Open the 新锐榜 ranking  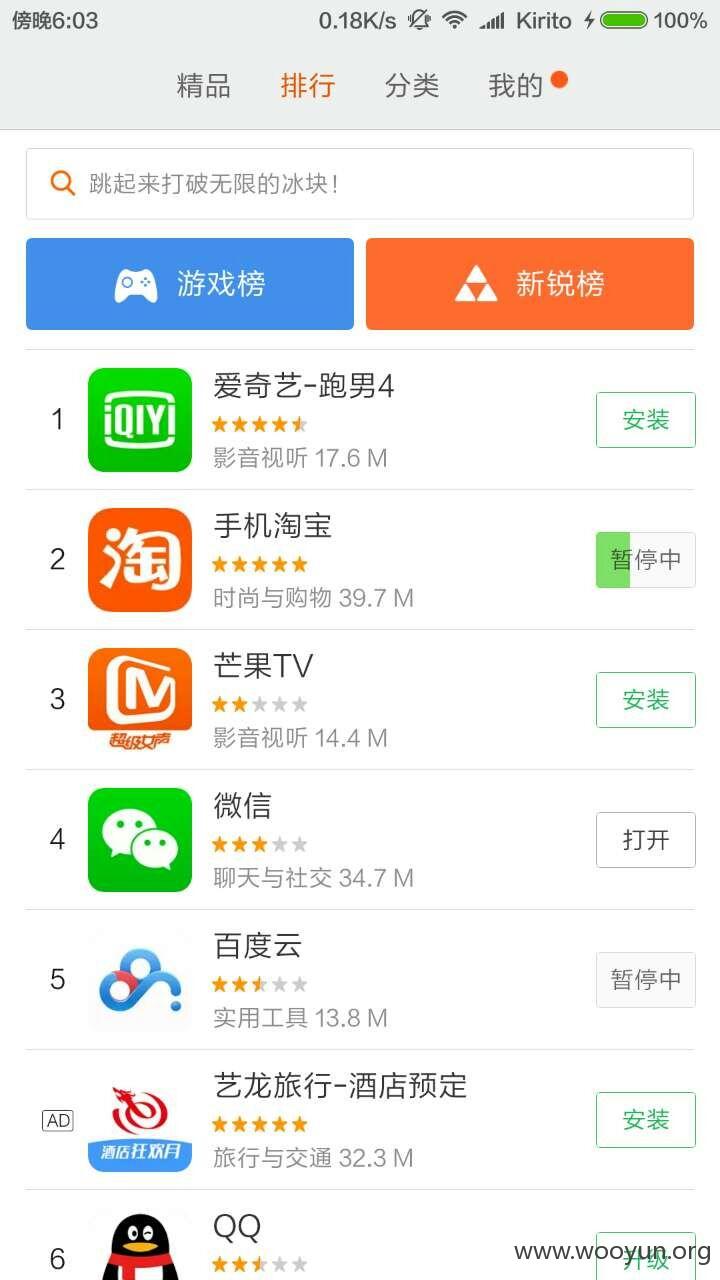[x=530, y=284]
